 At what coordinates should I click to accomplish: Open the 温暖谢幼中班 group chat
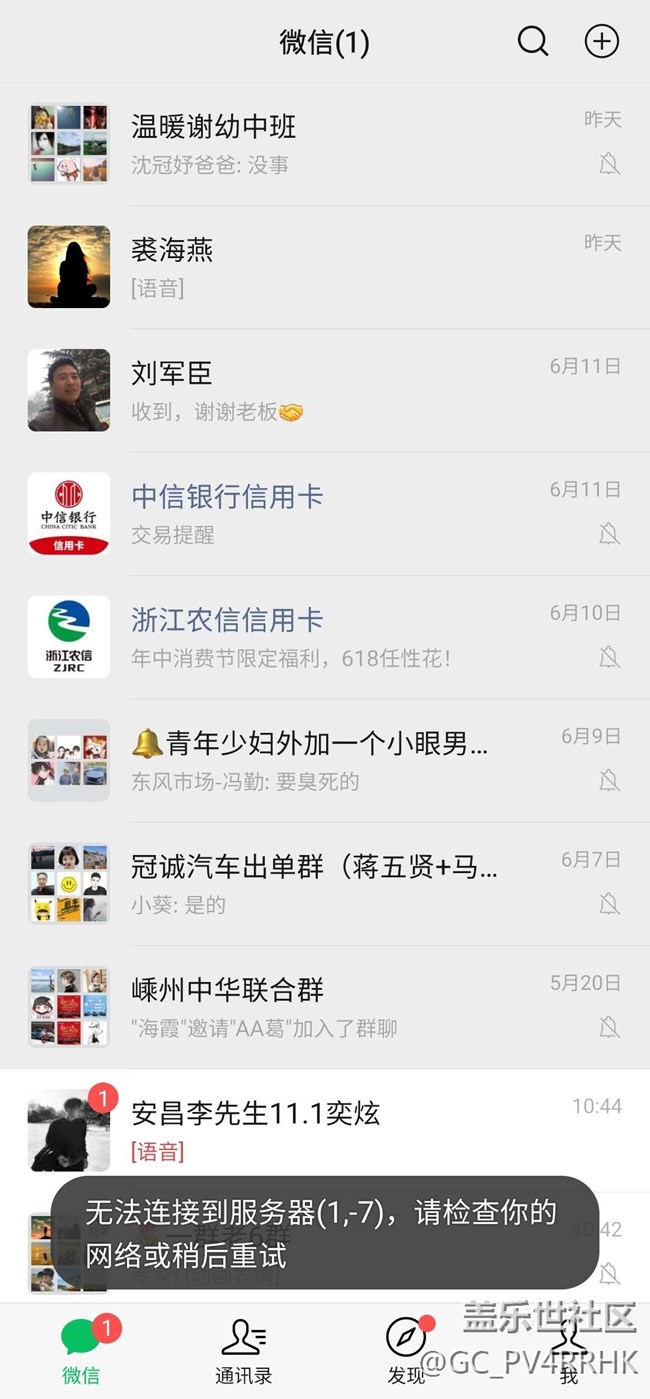point(325,144)
